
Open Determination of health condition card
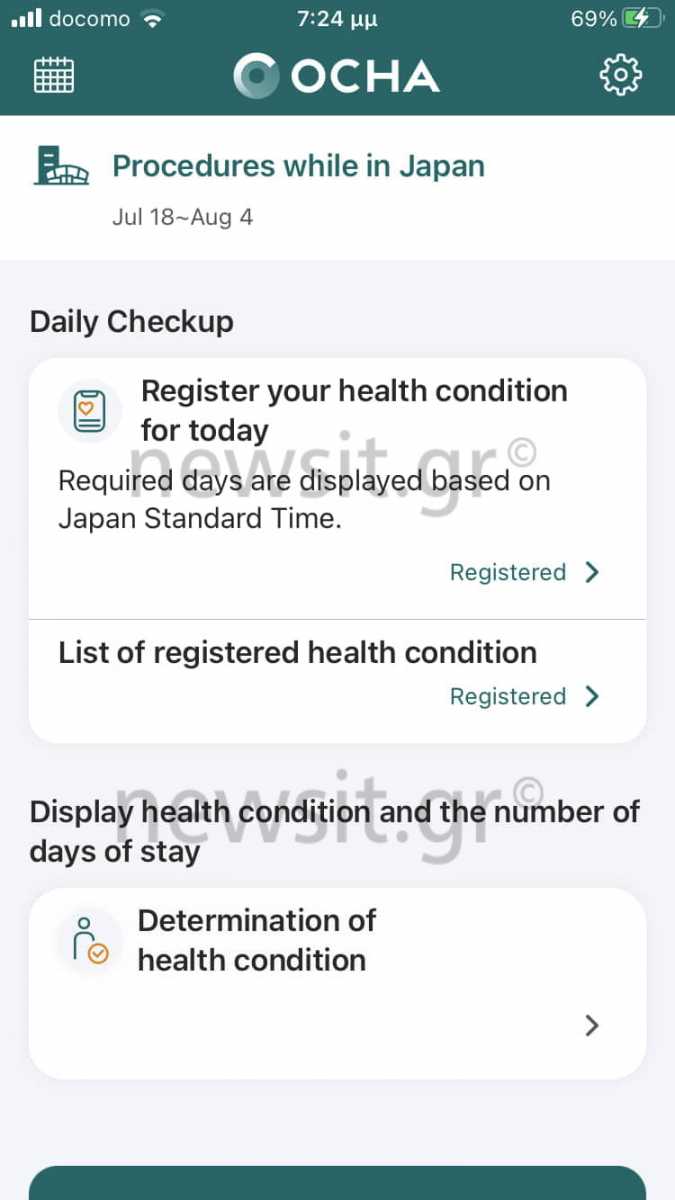(x=337, y=983)
